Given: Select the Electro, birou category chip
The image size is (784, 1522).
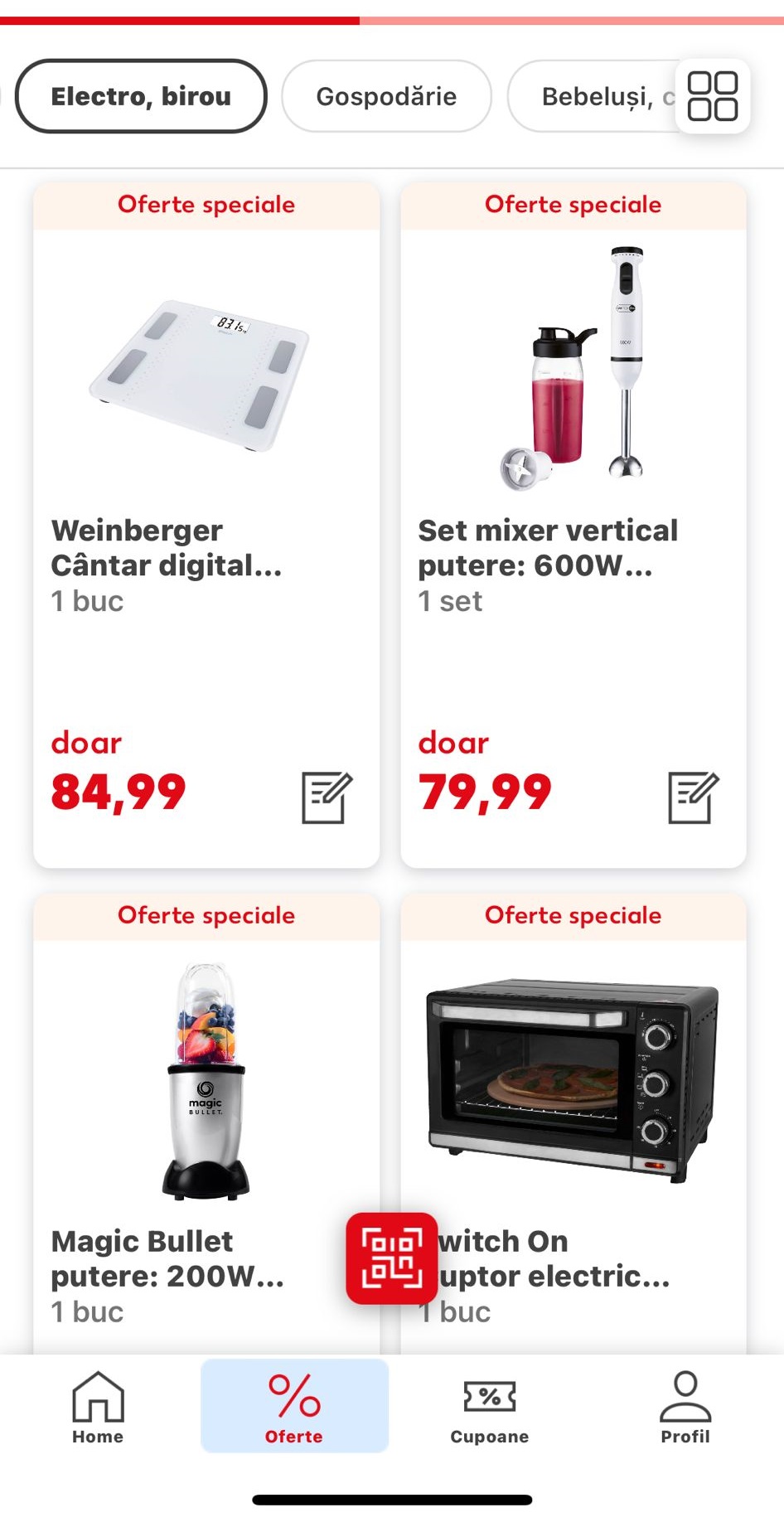Looking at the screenshot, I should pyautogui.click(x=141, y=96).
